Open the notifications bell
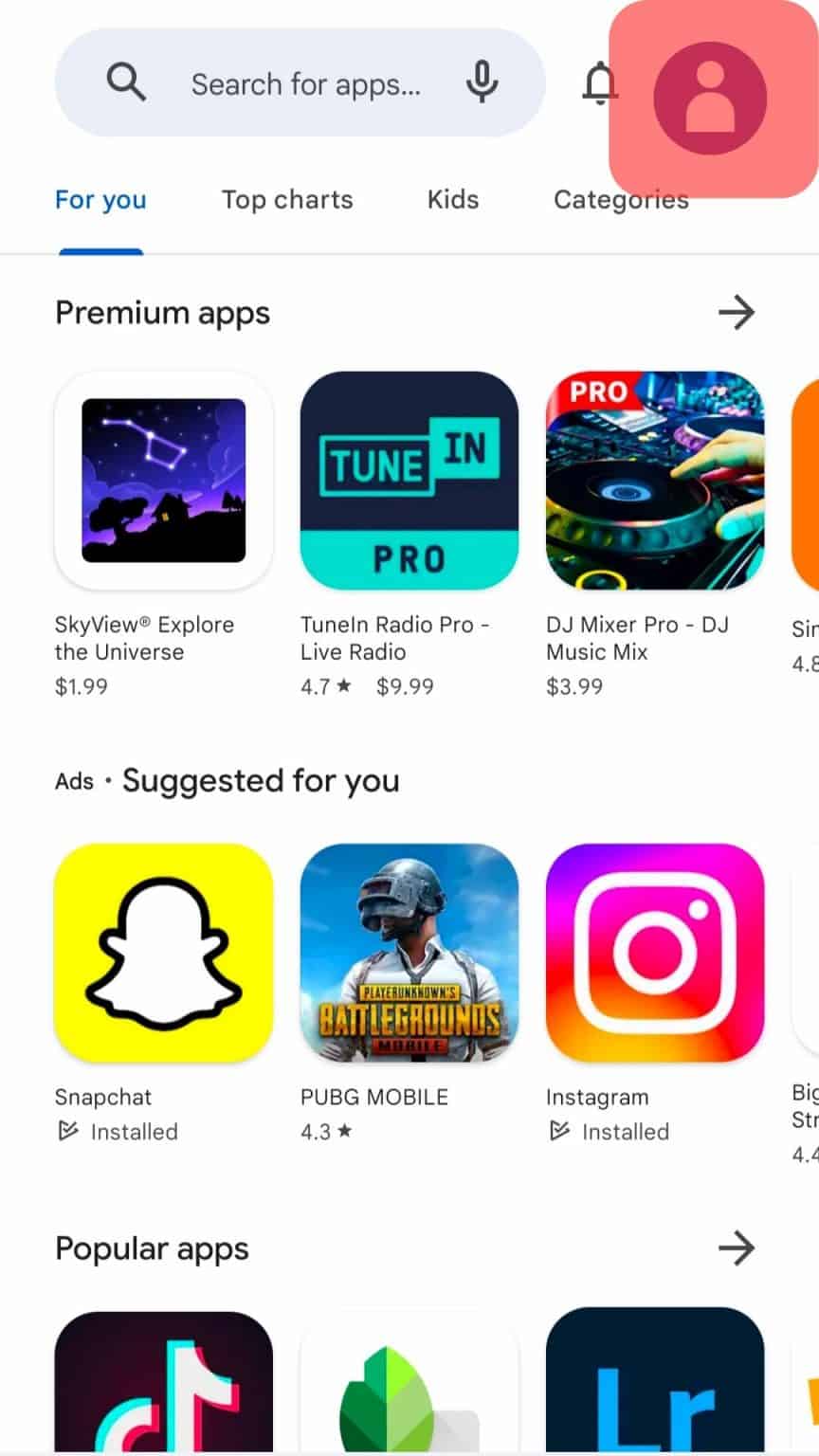 click(599, 85)
